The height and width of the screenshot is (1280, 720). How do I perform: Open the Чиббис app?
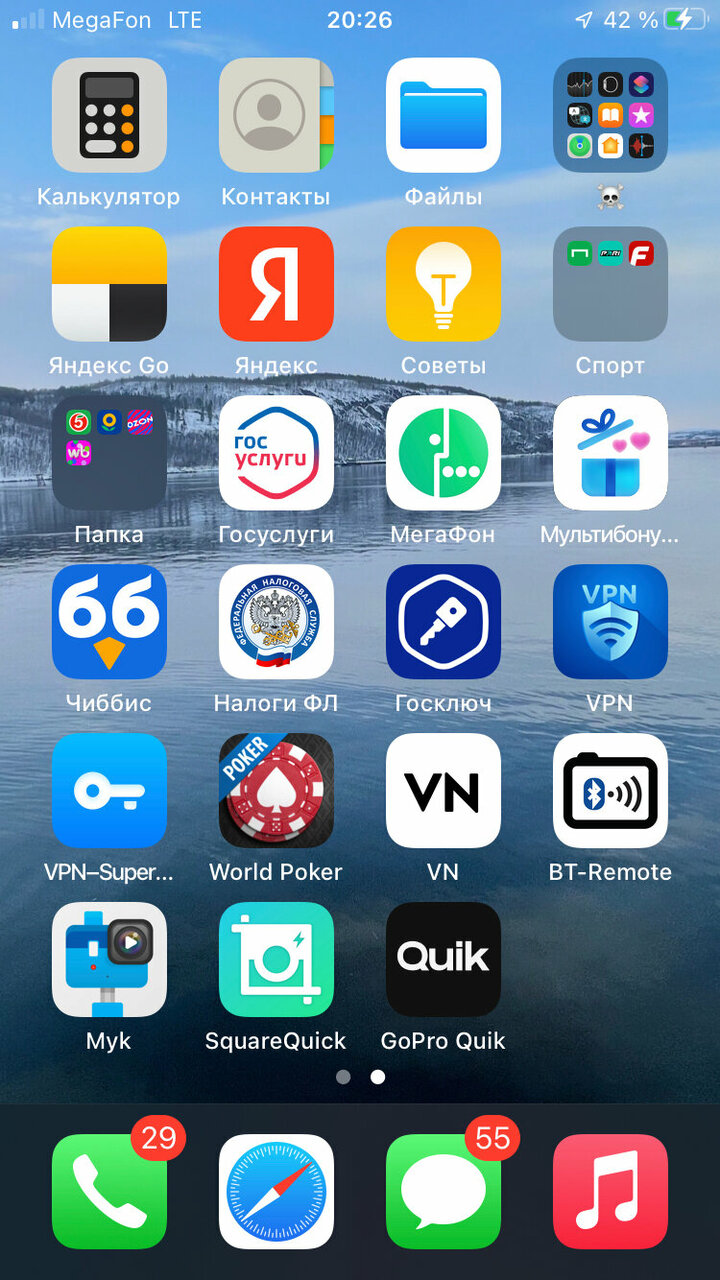pos(109,622)
